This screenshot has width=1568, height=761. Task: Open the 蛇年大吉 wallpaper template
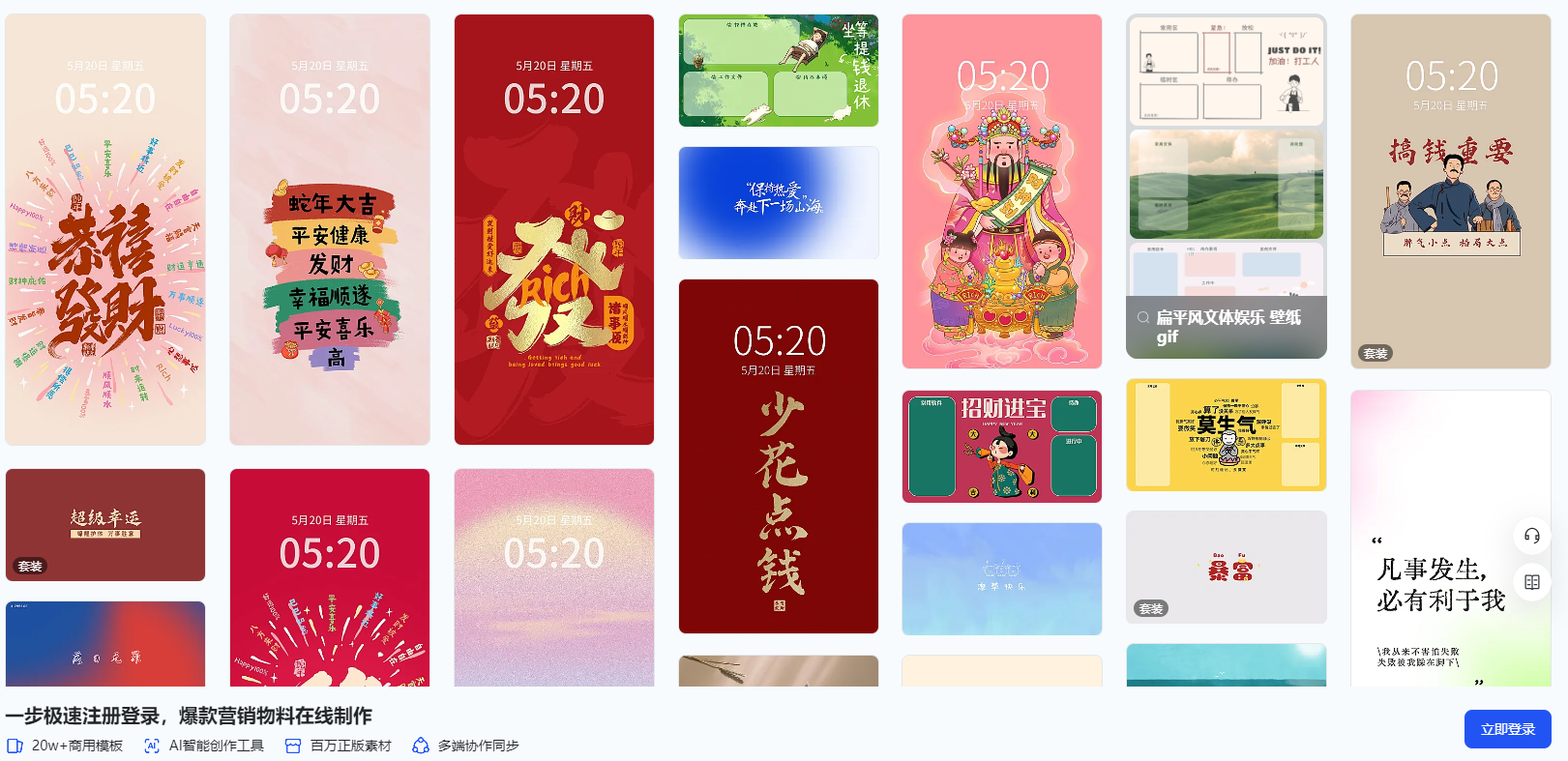[x=330, y=229]
